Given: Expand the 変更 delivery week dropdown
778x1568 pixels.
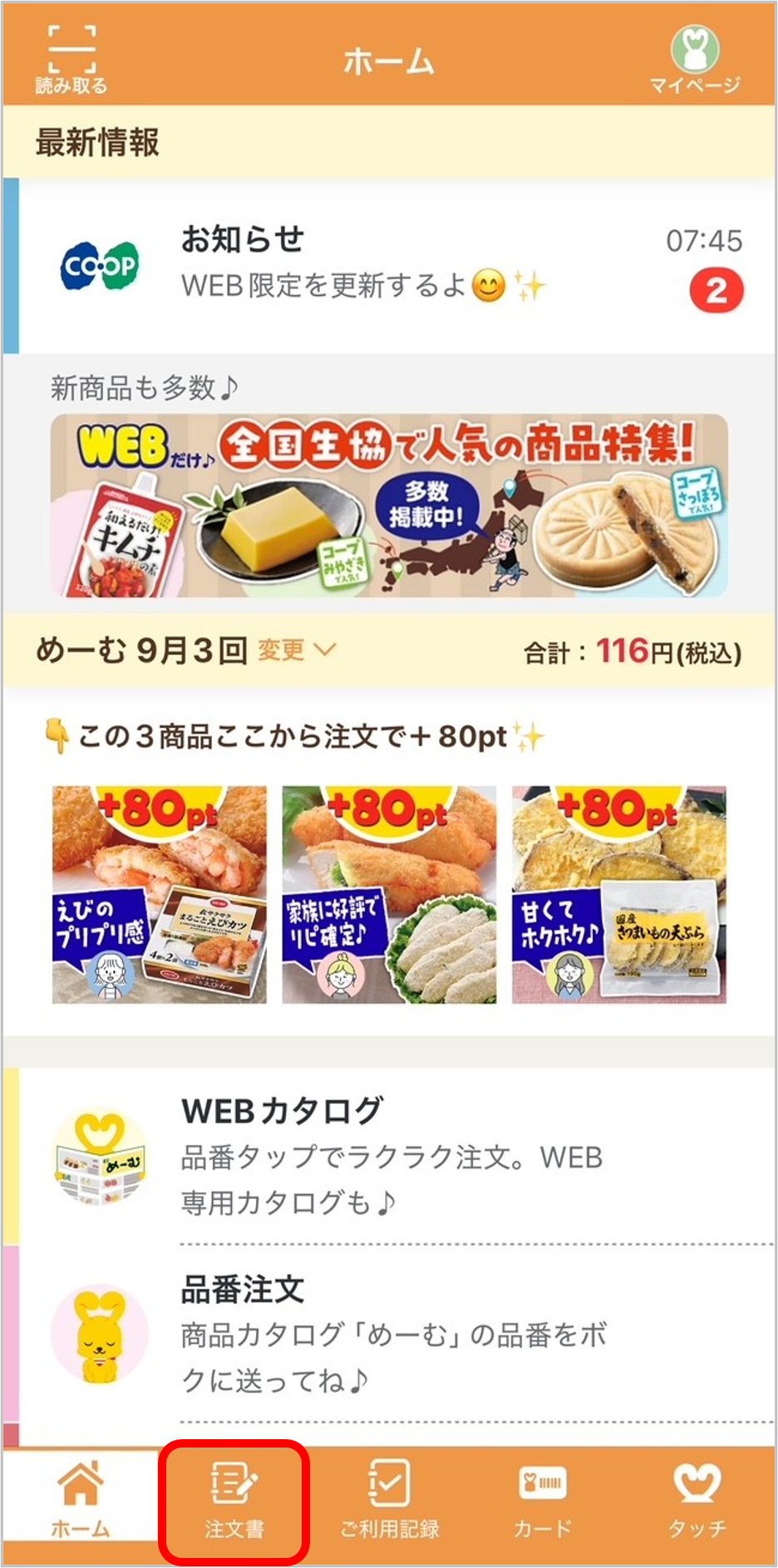Looking at the screenshot, I should 297,650.
